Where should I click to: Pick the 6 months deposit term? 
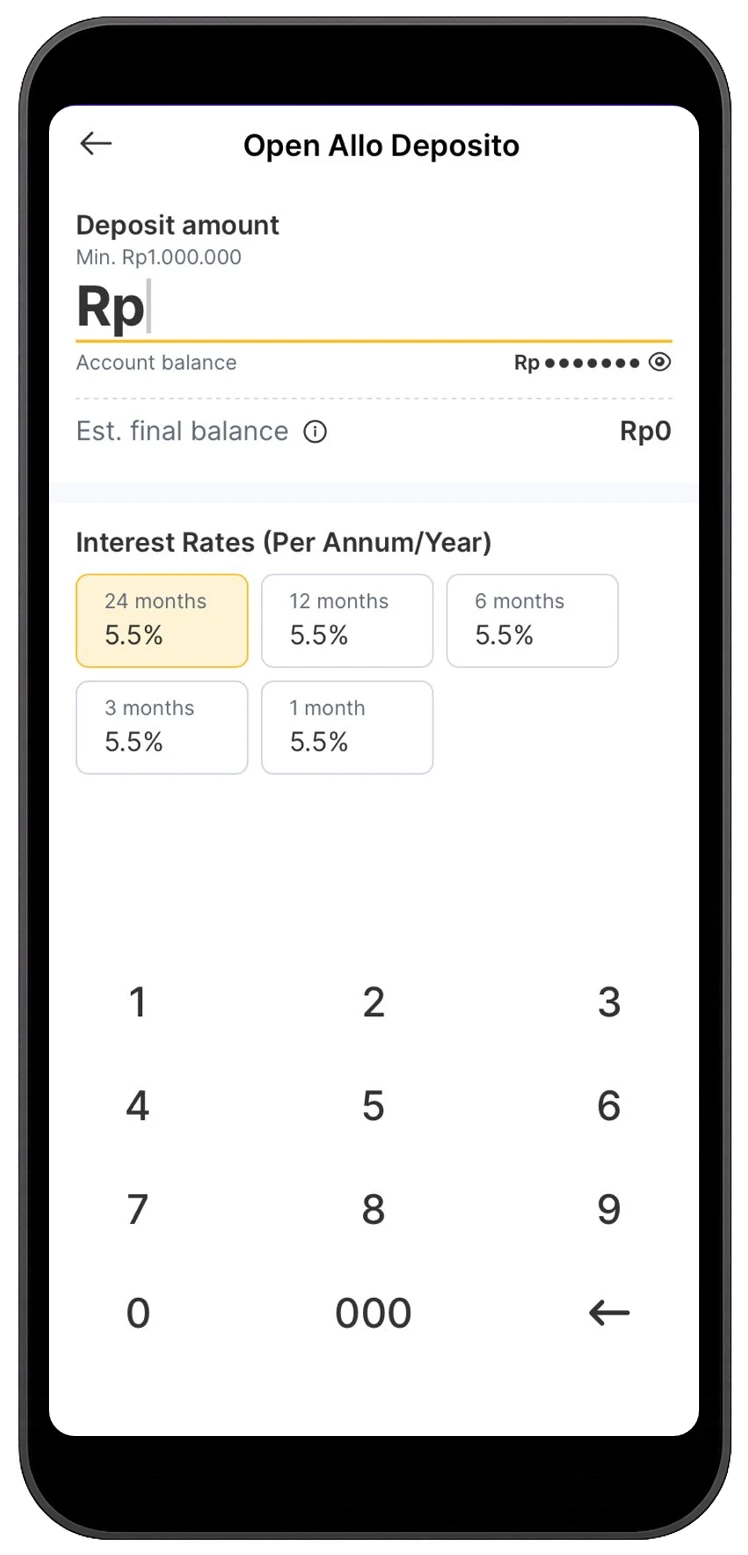point(532,620)
